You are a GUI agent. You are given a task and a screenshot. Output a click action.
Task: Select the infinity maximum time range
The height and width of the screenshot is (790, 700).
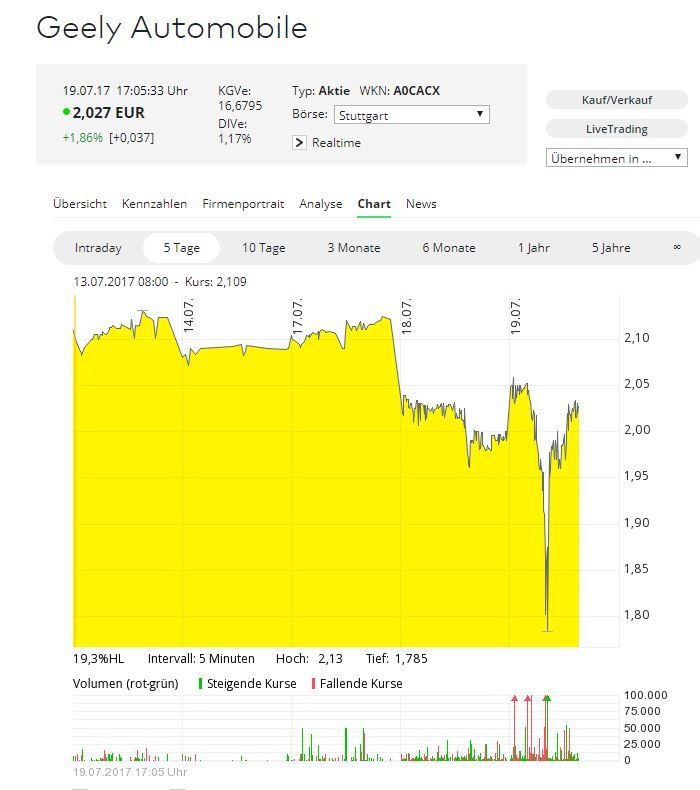(x=679, y=248)
